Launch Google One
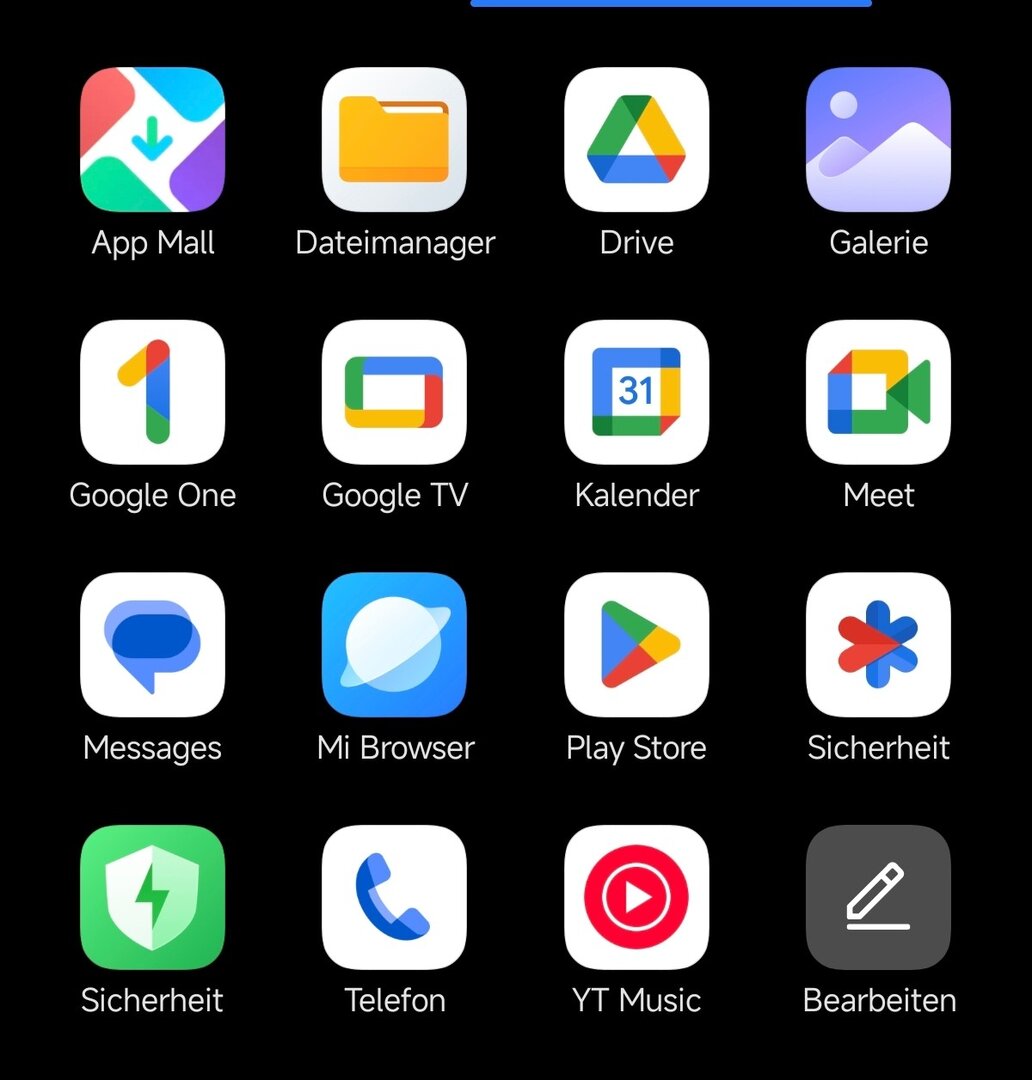The height and width of the screenshot is (1080, 1032). tap(152, 392)
